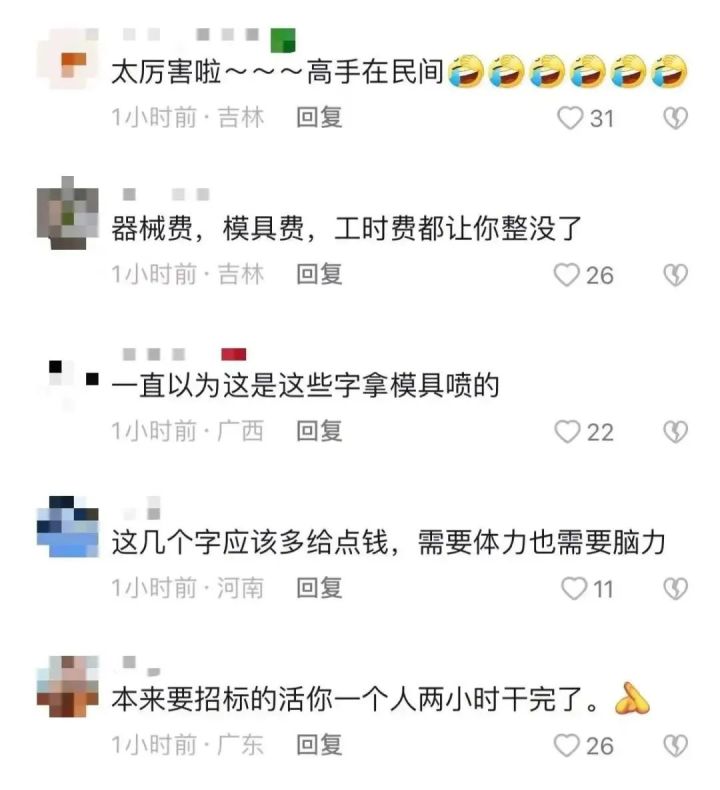The image size is (720, 790).
Task: Like the comment '器械费，模具费，工时费都让你整没了'
Action: (x=568, y=275)
